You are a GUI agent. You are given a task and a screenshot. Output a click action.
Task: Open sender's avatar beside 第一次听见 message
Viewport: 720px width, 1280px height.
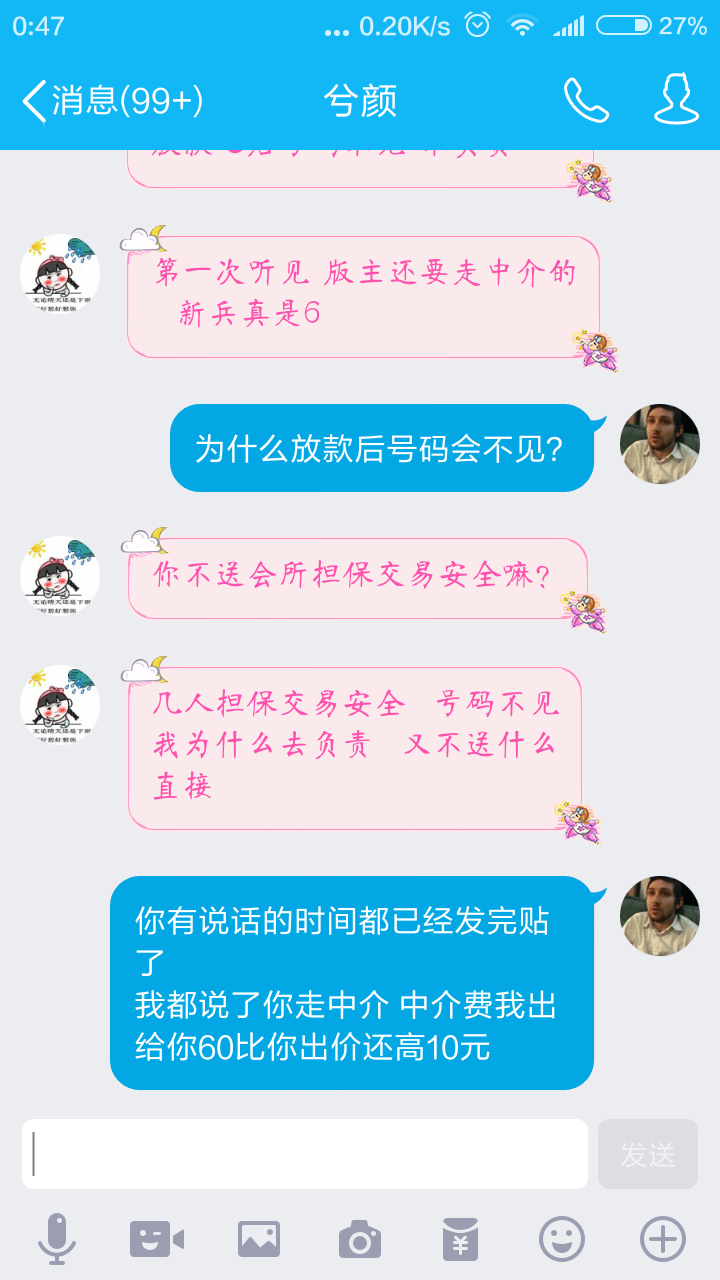pyautogui.click(x=60, y=274)
